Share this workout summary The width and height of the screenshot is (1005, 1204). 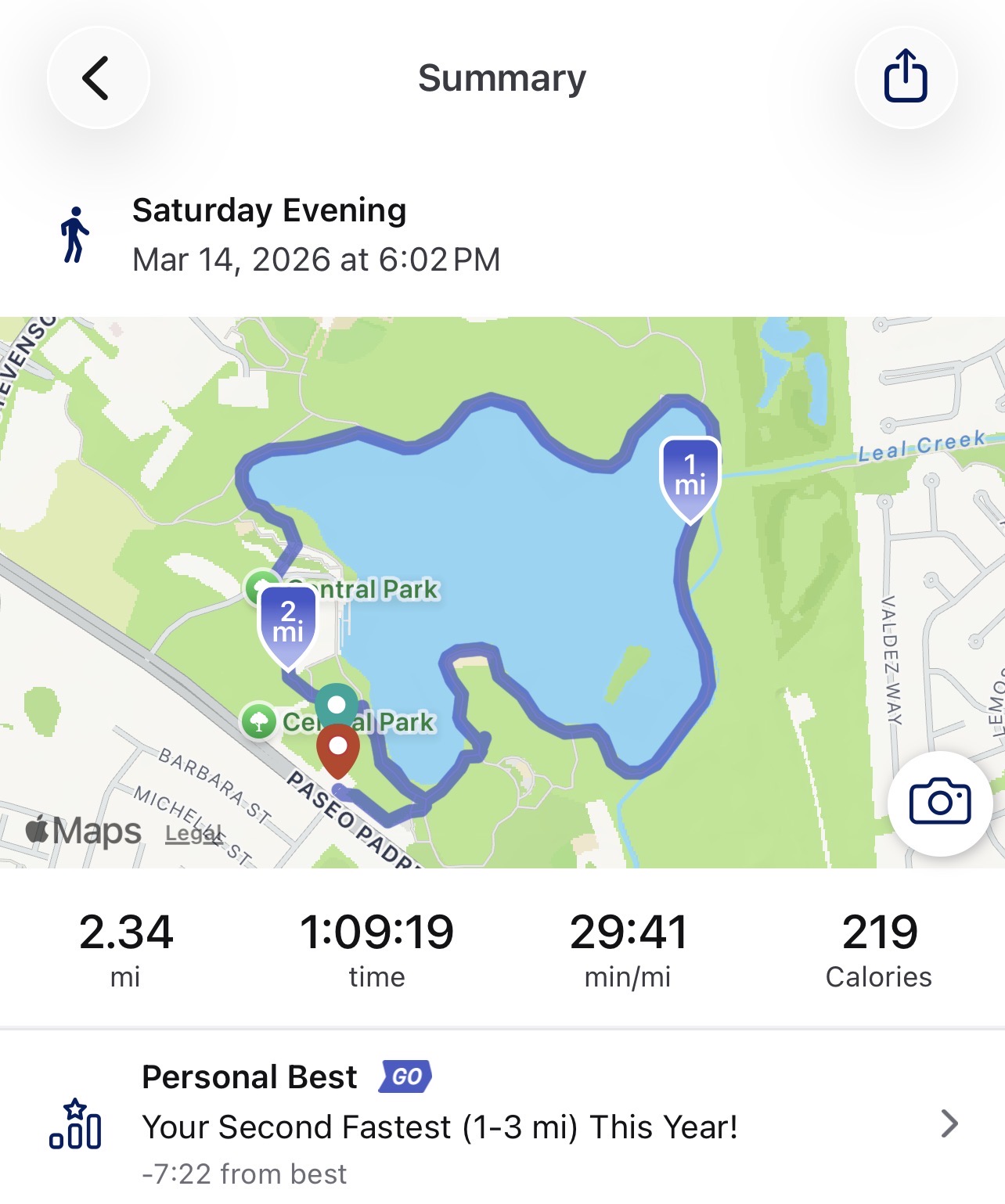point(906,77)
